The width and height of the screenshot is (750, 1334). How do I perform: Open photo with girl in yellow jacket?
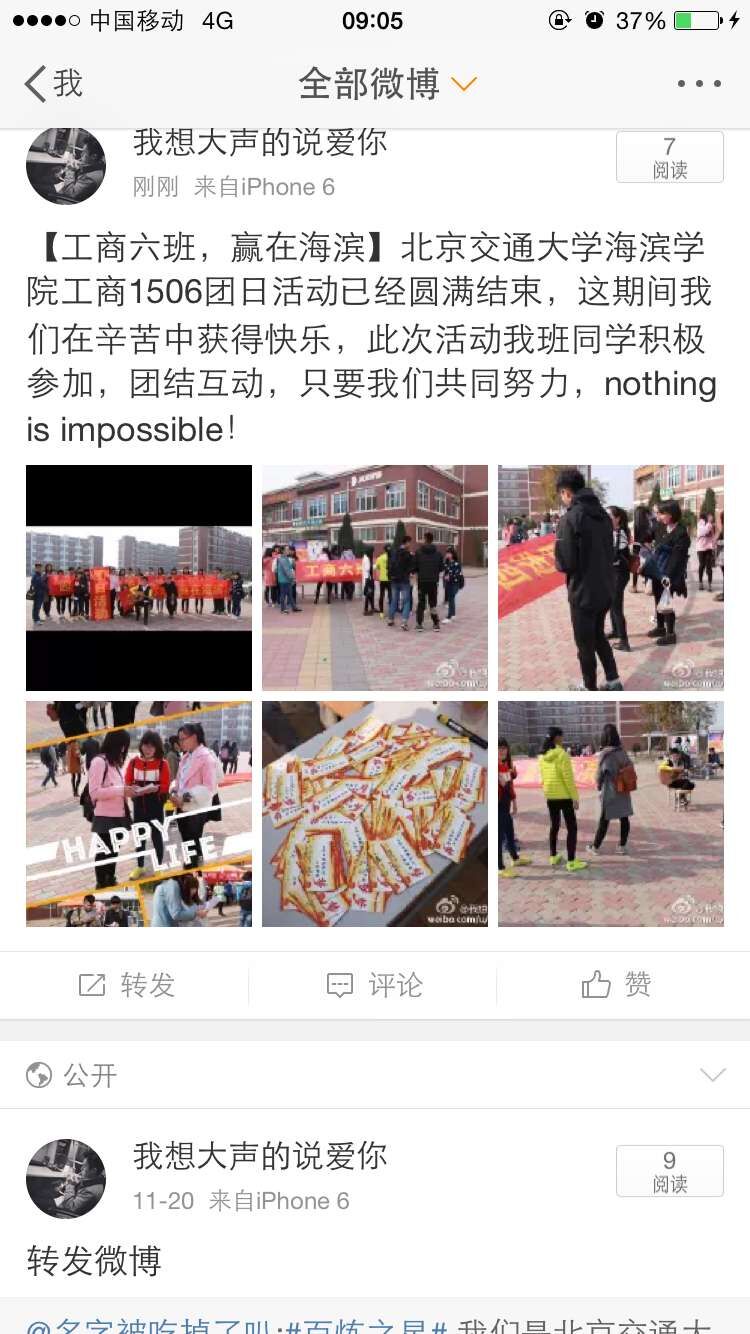pos(611,814)
